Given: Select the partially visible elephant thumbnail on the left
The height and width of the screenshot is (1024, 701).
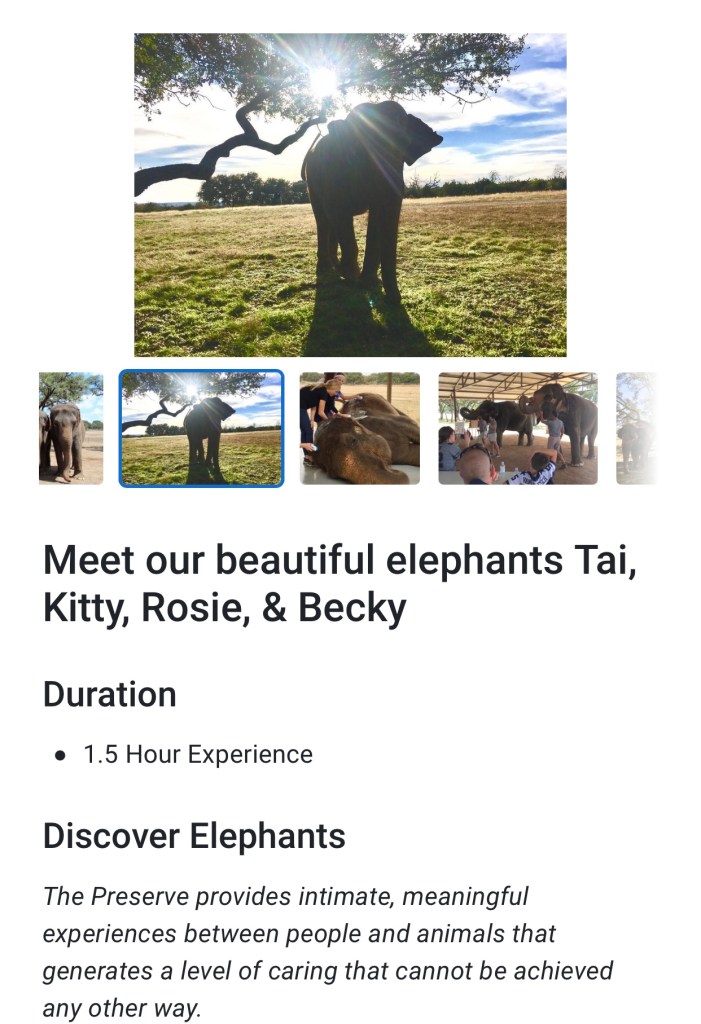Looking at the screenshot, I should pyautogui.click(x=71, y=428).
